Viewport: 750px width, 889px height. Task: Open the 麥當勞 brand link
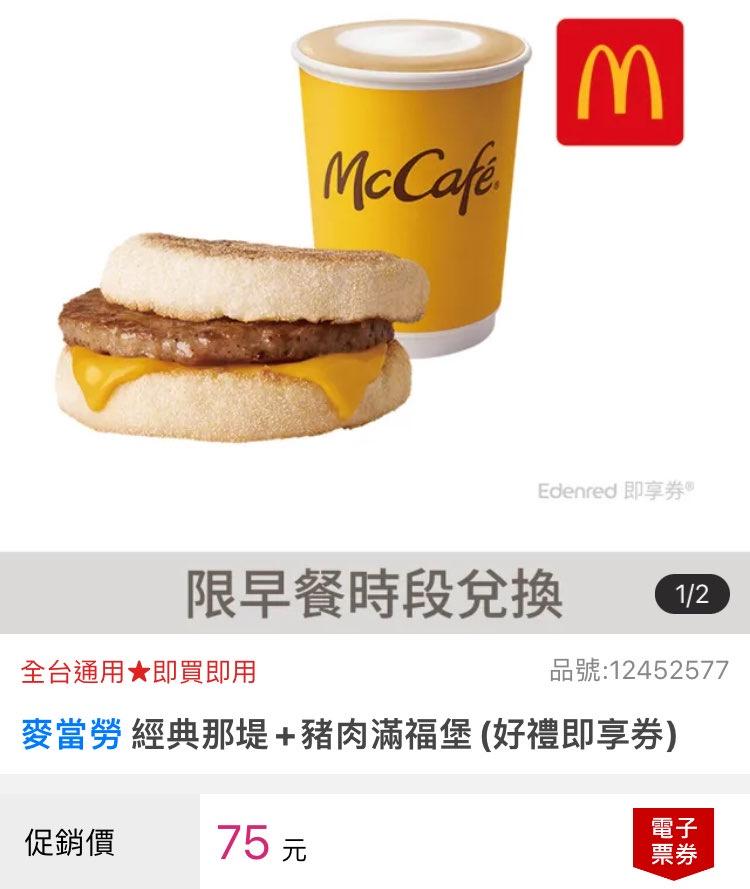tap(71, 735)
